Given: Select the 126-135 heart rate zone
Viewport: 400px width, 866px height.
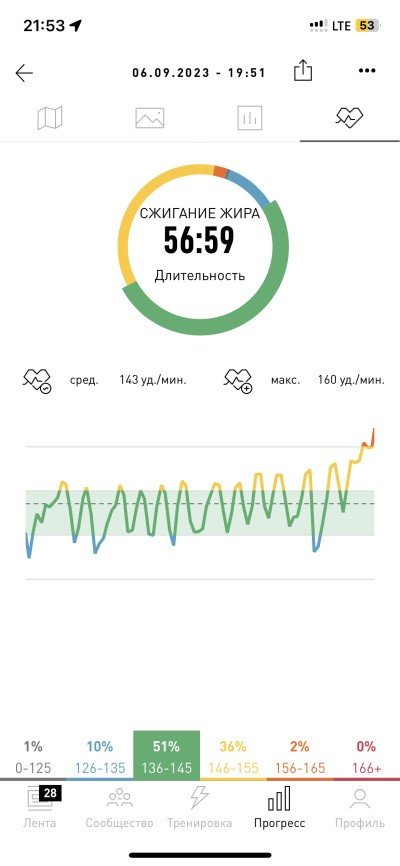Looking at the screenshot, I should tap(100, 757).
